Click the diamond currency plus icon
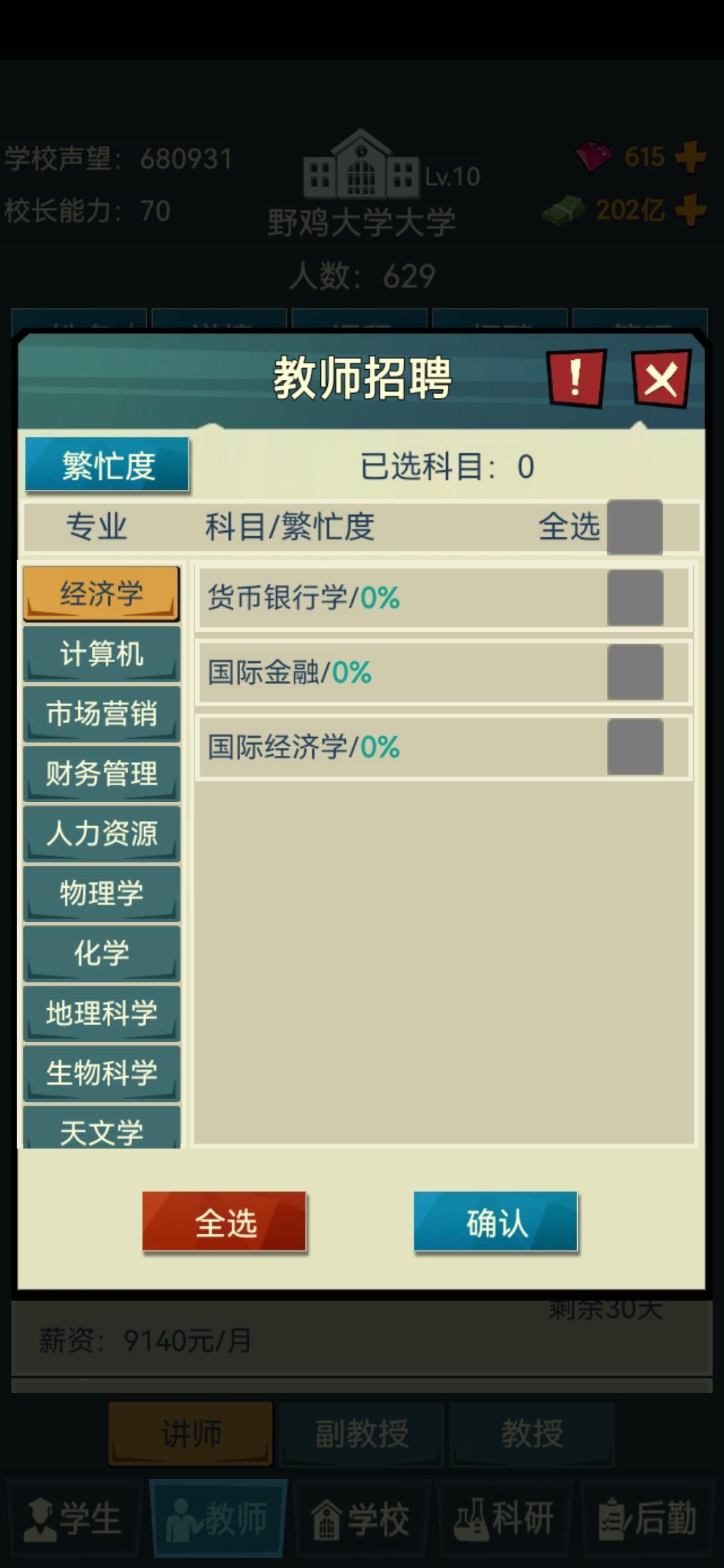724x1568 pixels. pyautogui.click(x=692, y=156)
